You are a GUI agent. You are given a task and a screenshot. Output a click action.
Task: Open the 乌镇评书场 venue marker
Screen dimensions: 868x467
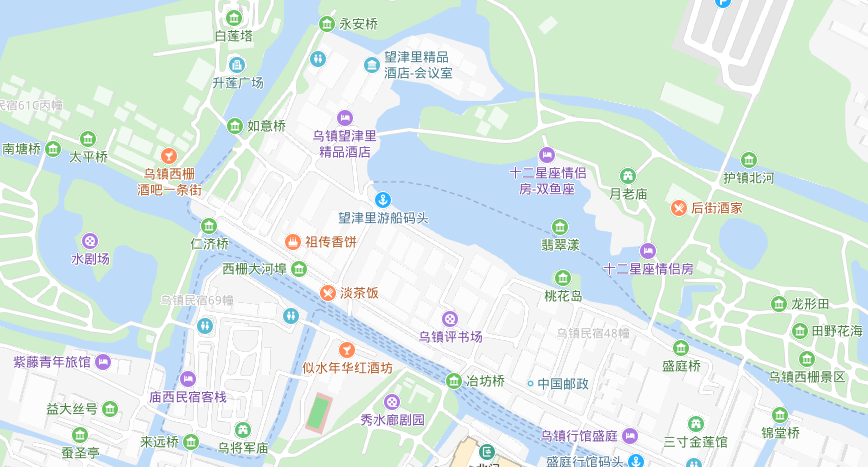[x=450, y=318]
